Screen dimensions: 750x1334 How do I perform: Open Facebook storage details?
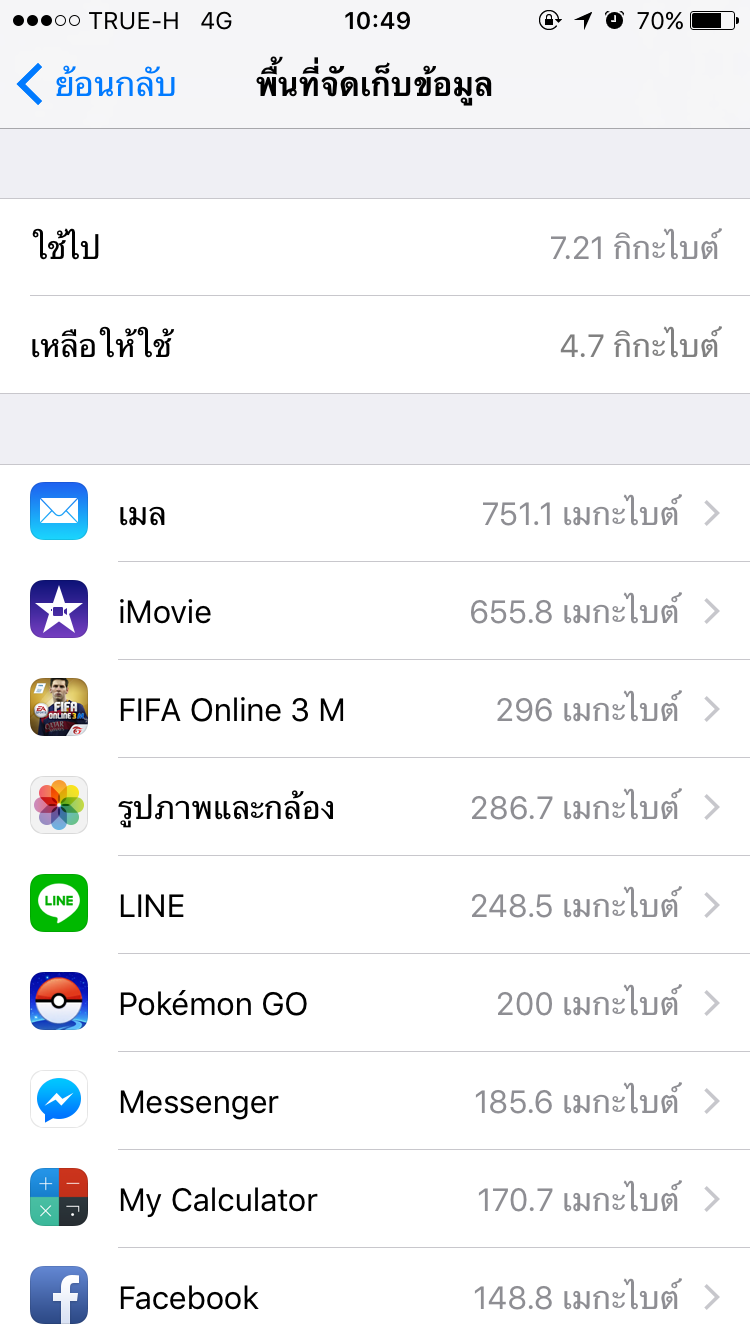pos(375,1296)
